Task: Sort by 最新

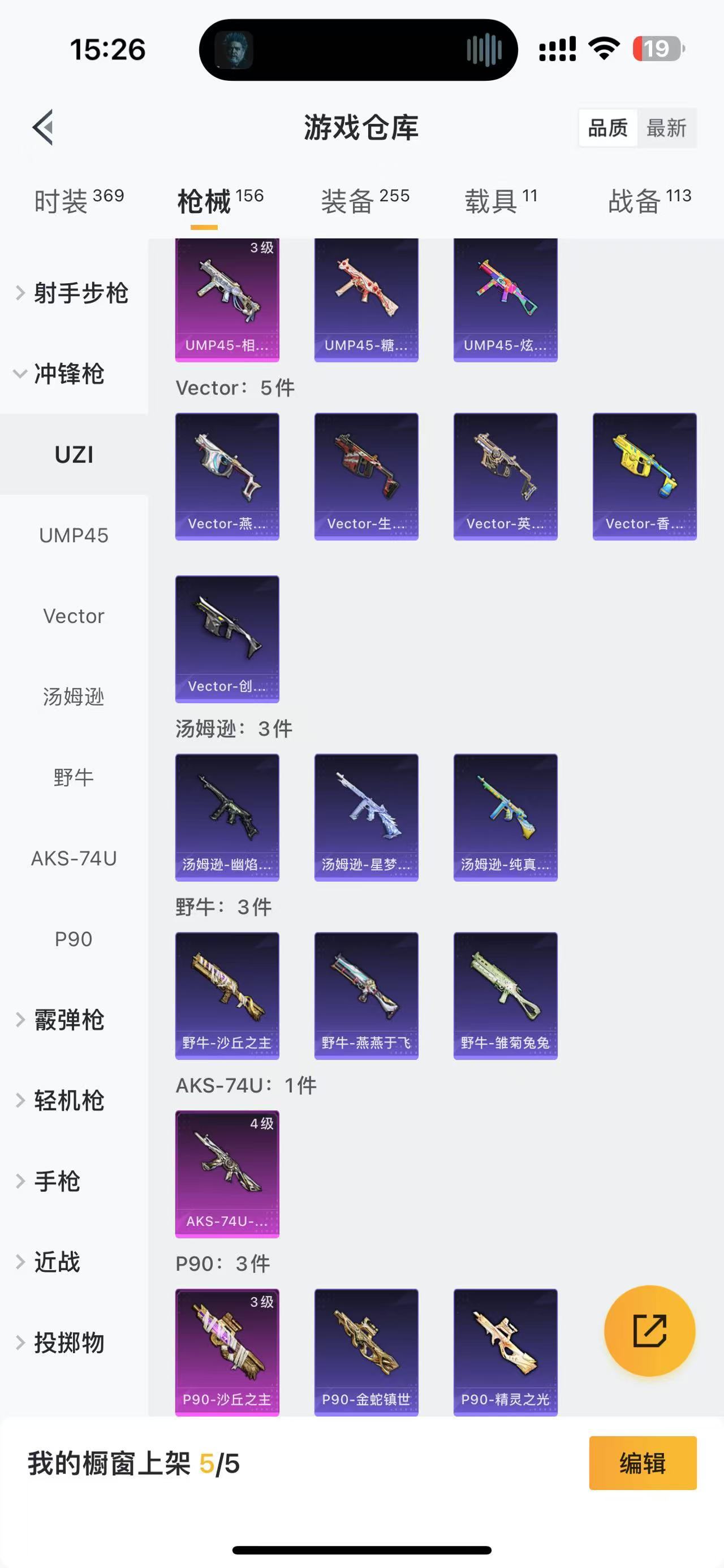Action: tap(666, 128)
